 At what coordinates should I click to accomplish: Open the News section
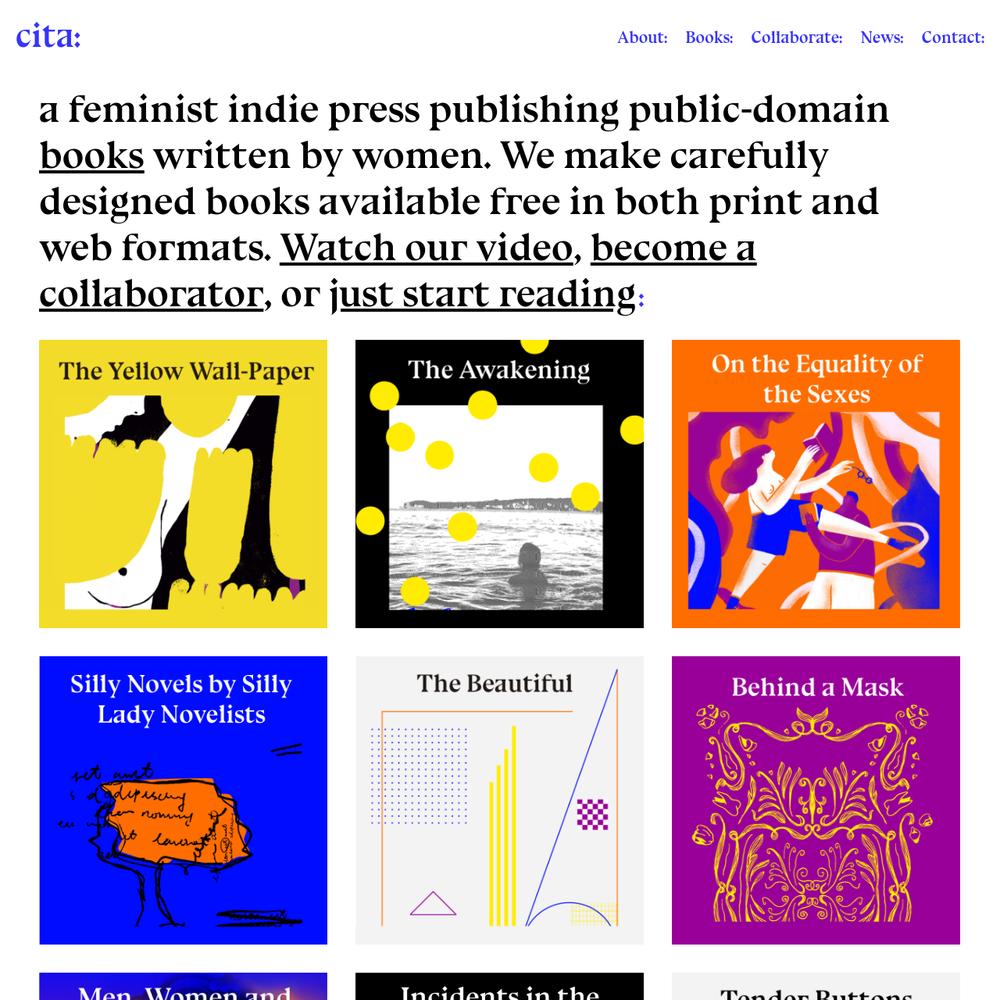click(x=881, y=38)
